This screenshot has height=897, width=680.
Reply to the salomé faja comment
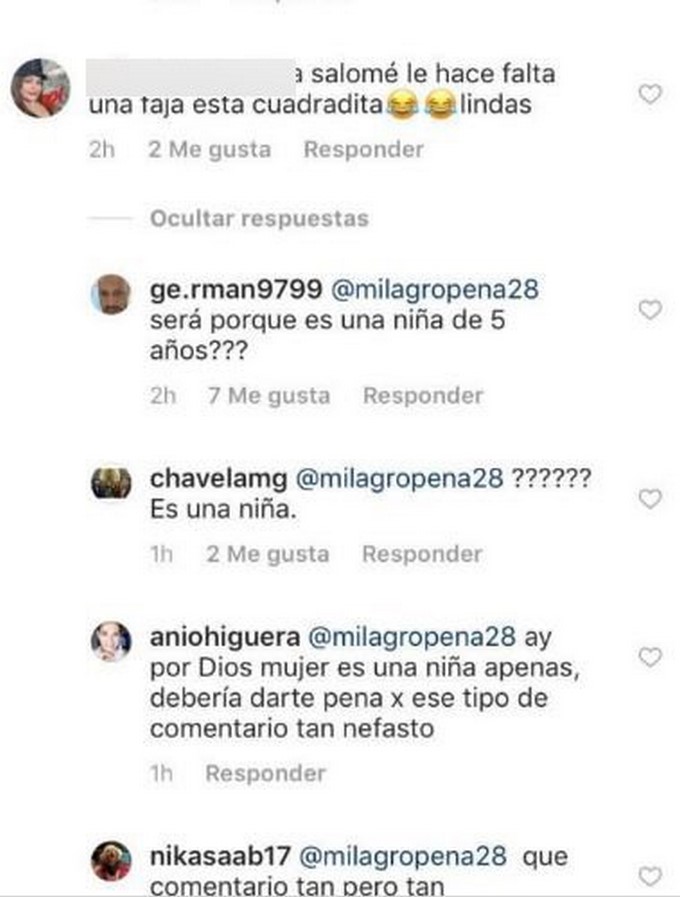coord(363,150)
